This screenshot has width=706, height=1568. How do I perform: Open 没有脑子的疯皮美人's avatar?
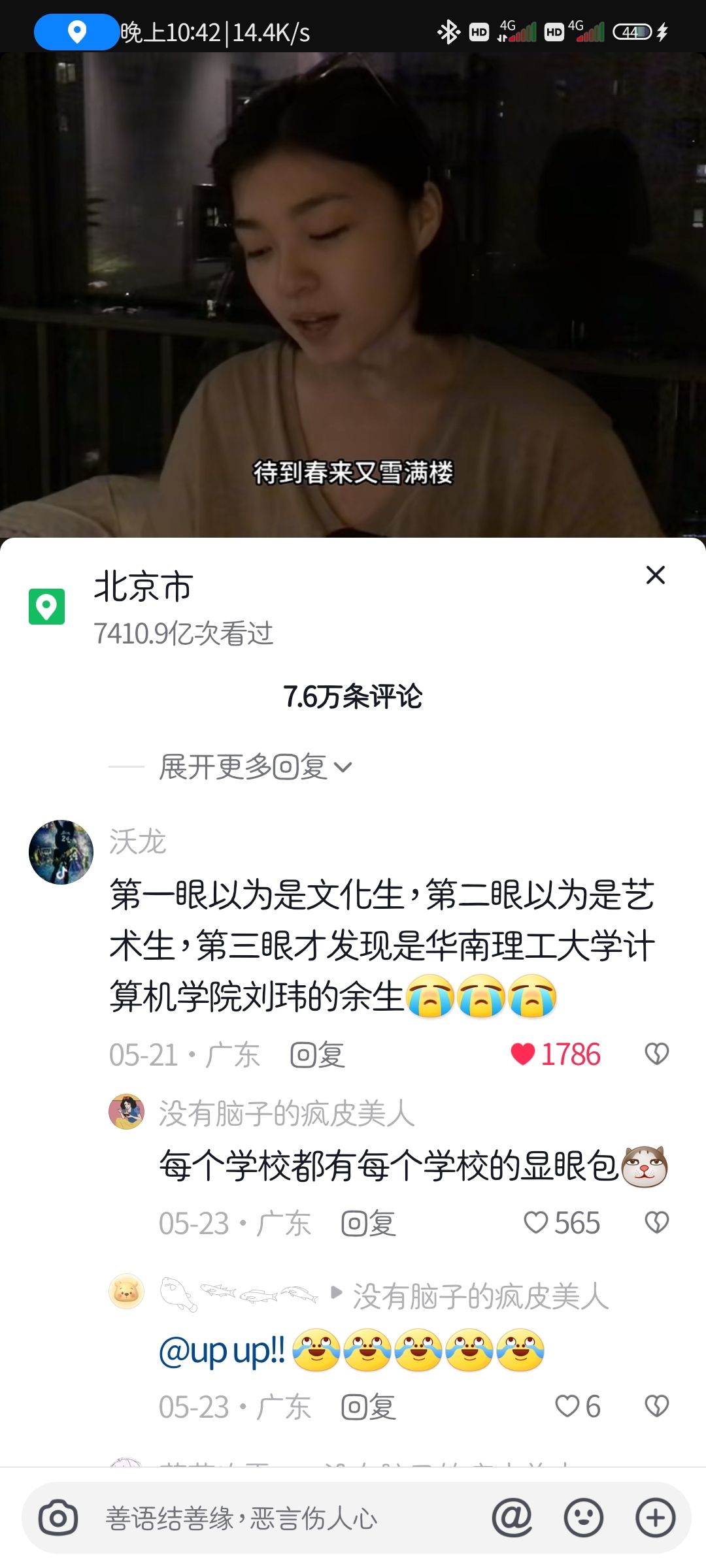point(126,1112)
